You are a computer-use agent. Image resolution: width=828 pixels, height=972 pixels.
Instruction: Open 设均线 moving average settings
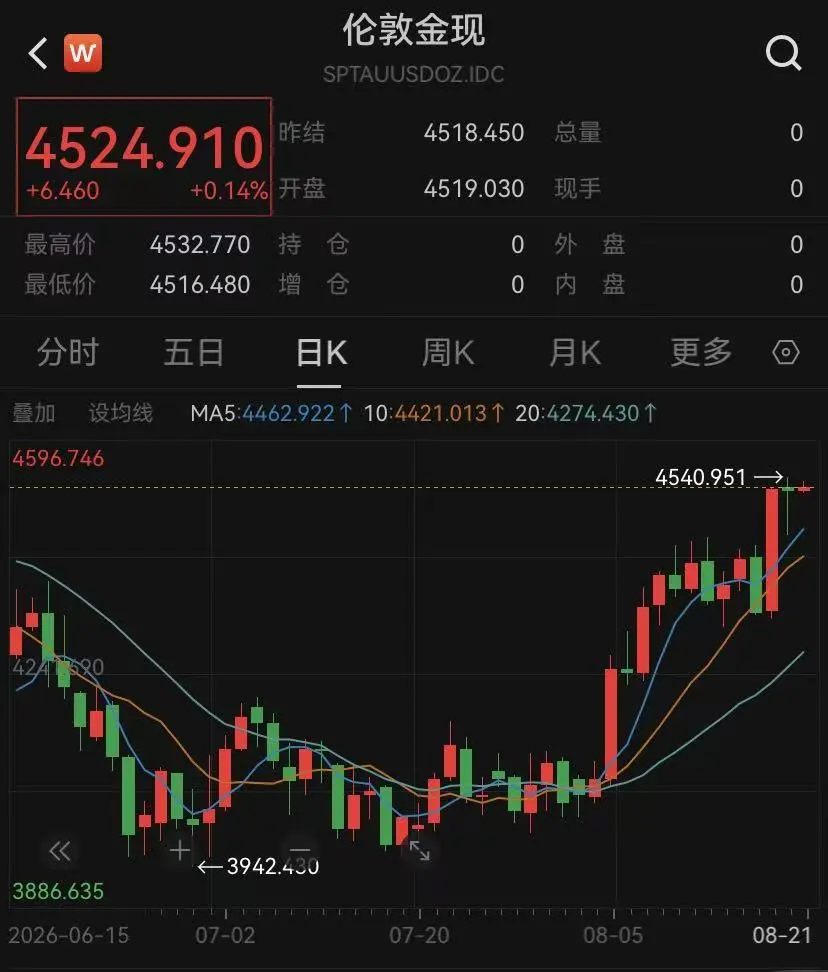pyautogui.click(x=121, y=413)
